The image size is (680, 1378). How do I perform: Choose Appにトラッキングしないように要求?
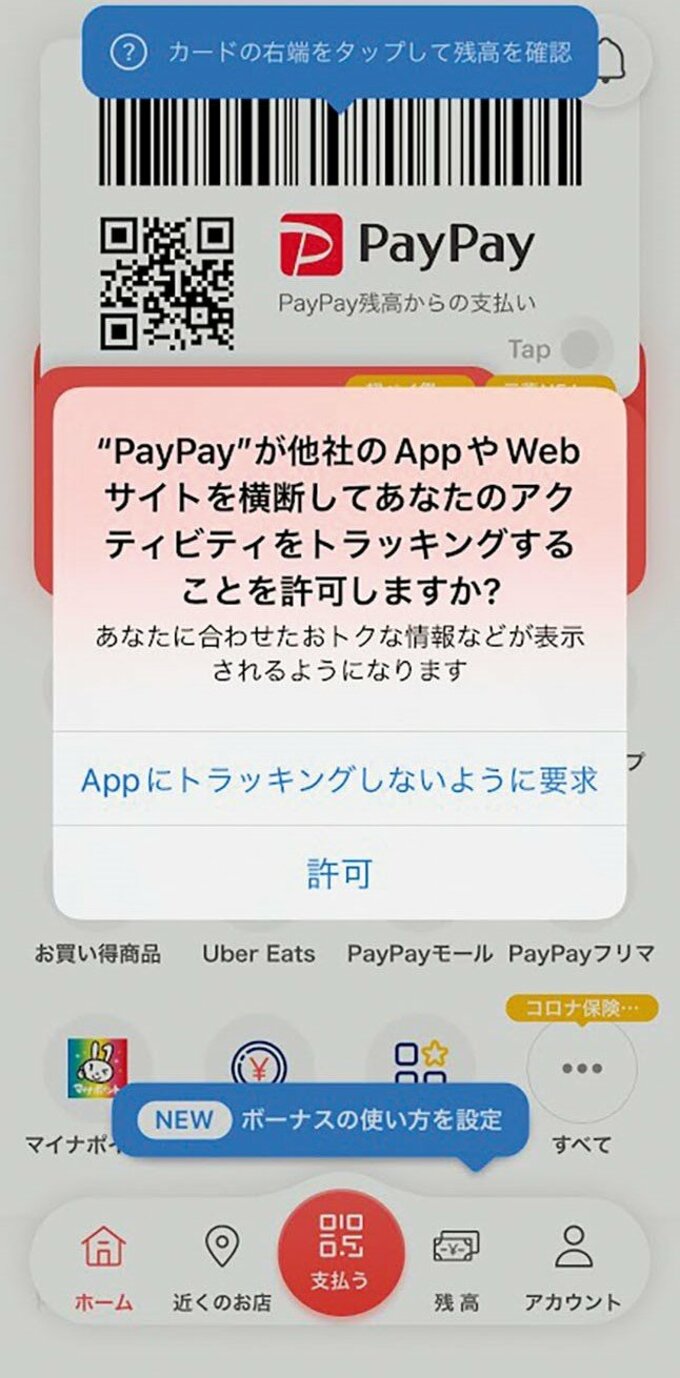pos(339,780)
